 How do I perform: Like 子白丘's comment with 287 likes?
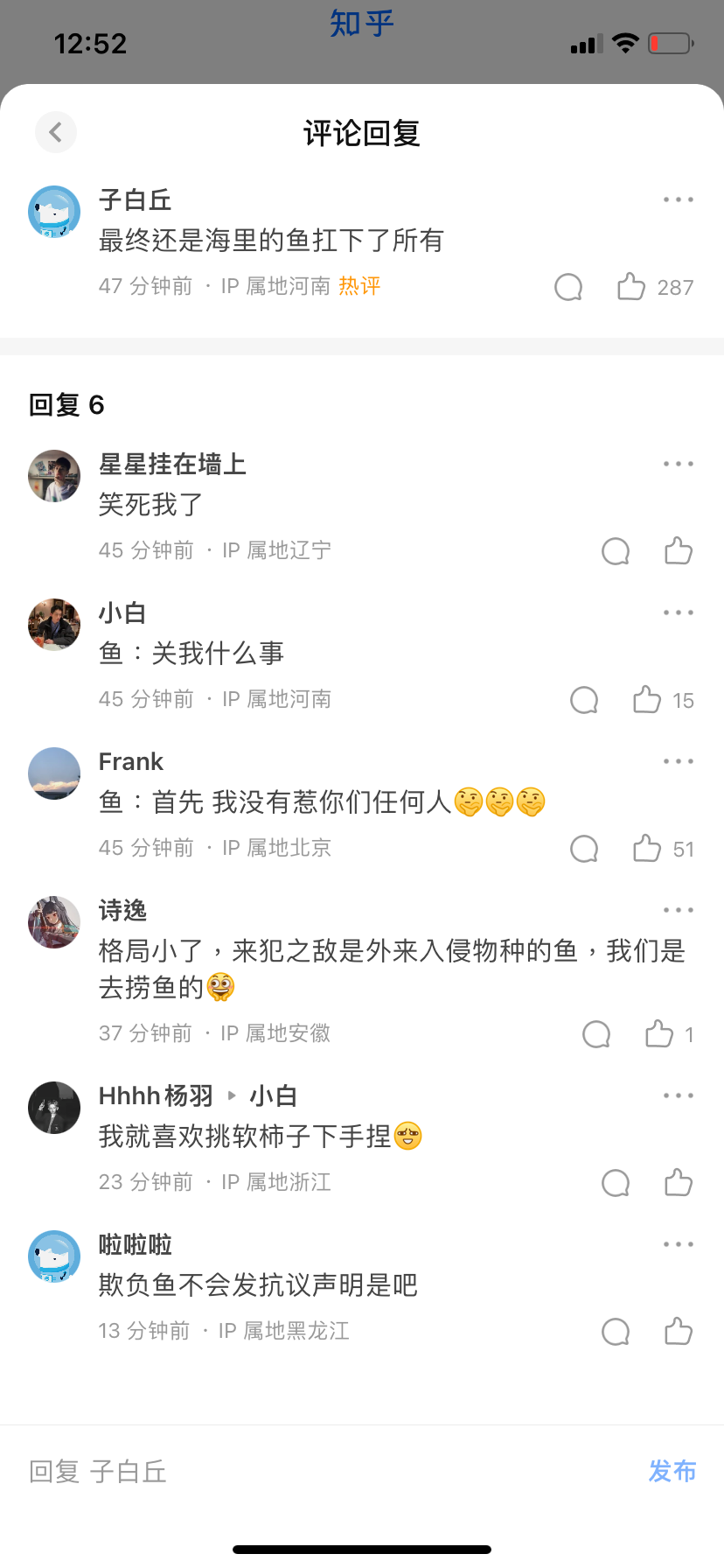coord(631,287)
